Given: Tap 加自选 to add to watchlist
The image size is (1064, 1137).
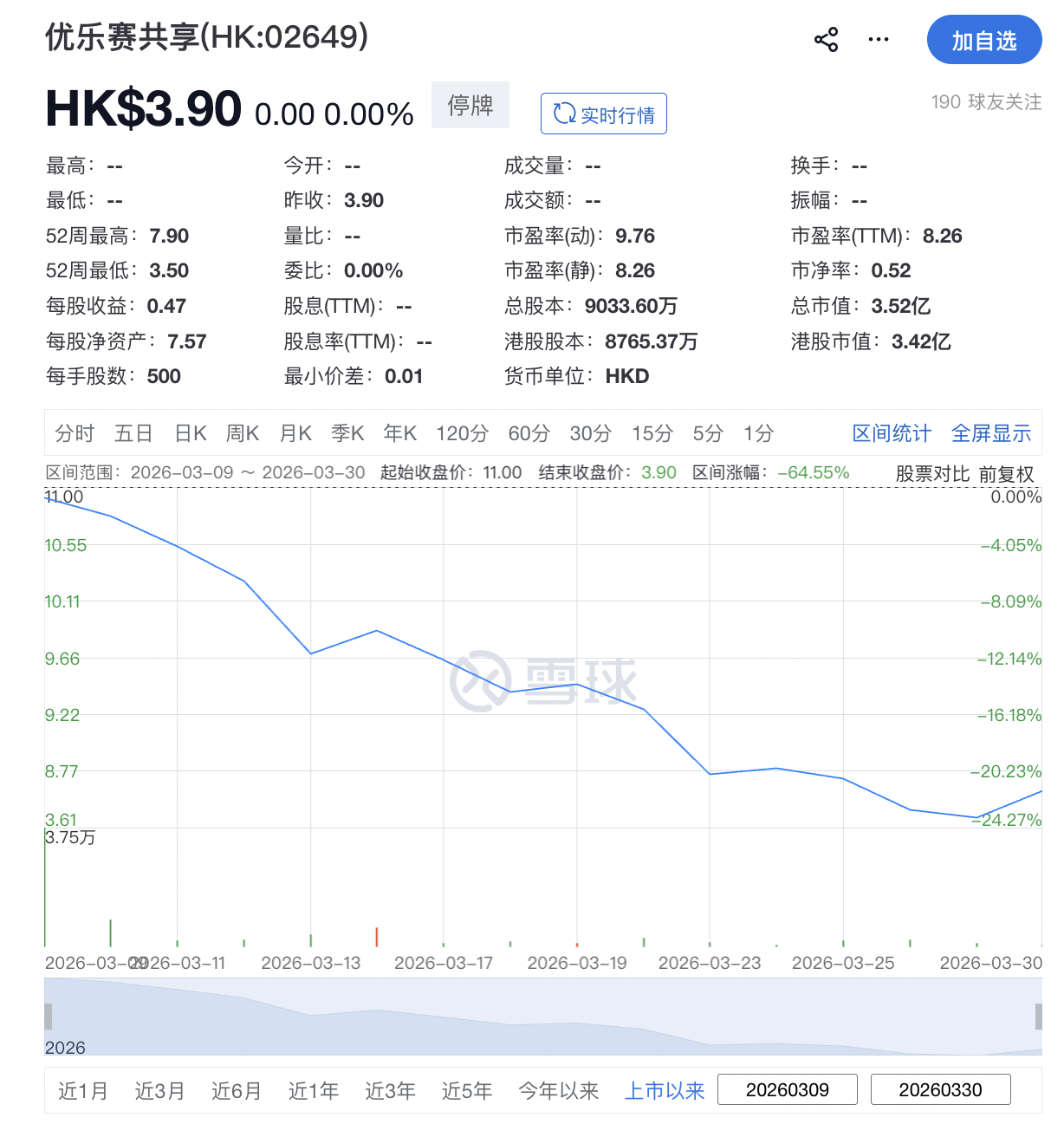Looking at the screenshot, I should tap(983, 41).
